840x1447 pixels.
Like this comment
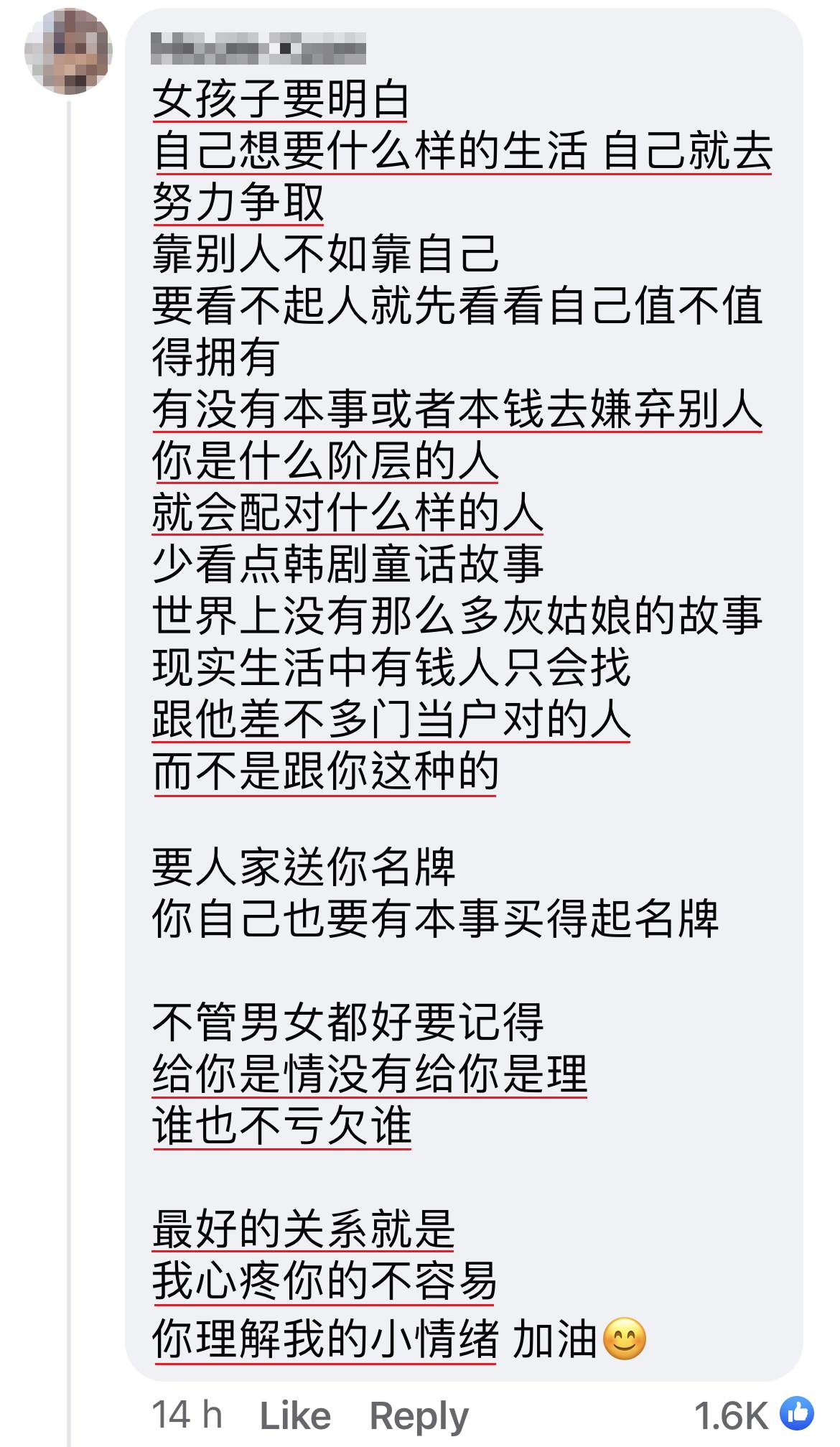coord(295,1416)
